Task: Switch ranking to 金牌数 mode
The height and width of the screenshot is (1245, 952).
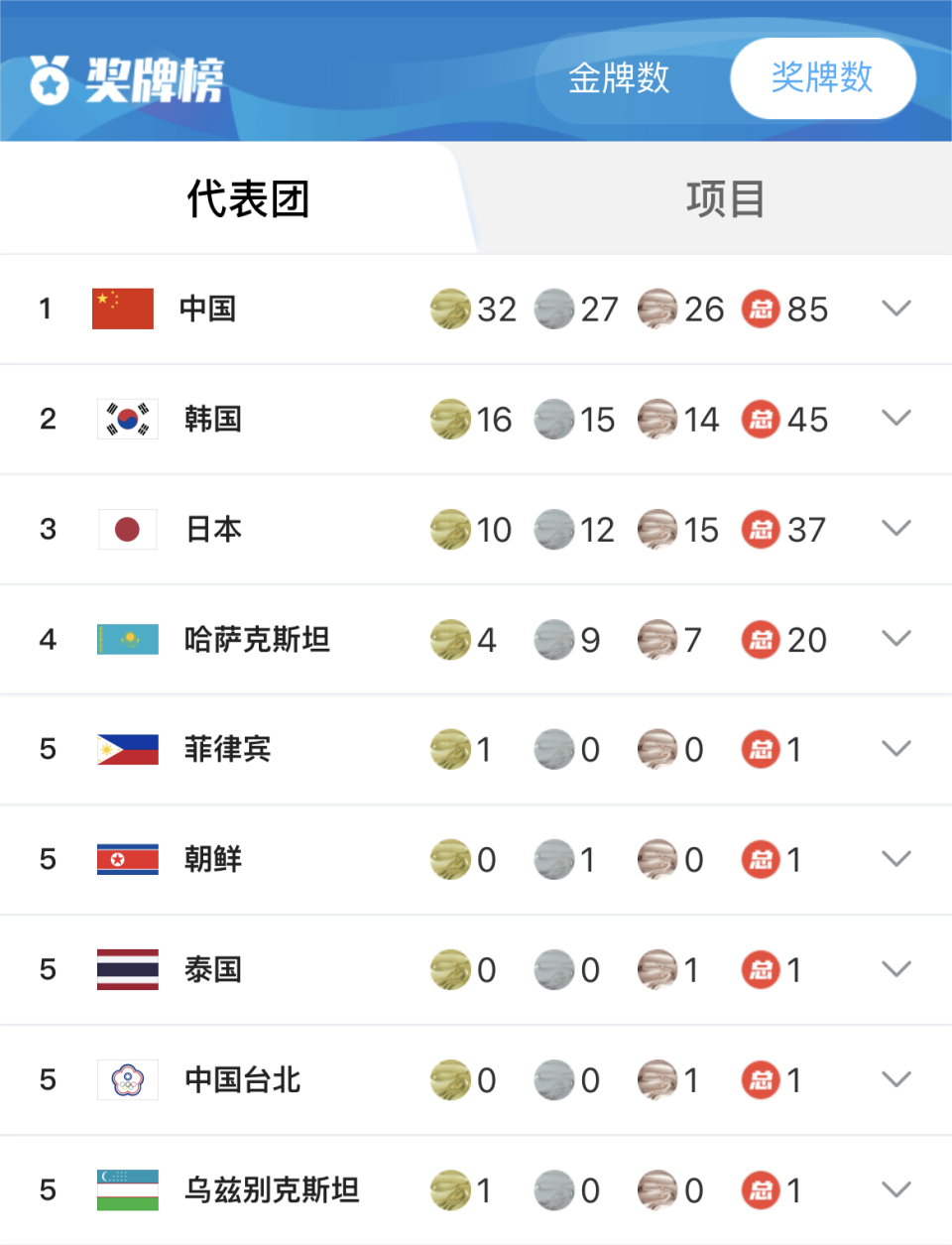Action: click(617, 77)
